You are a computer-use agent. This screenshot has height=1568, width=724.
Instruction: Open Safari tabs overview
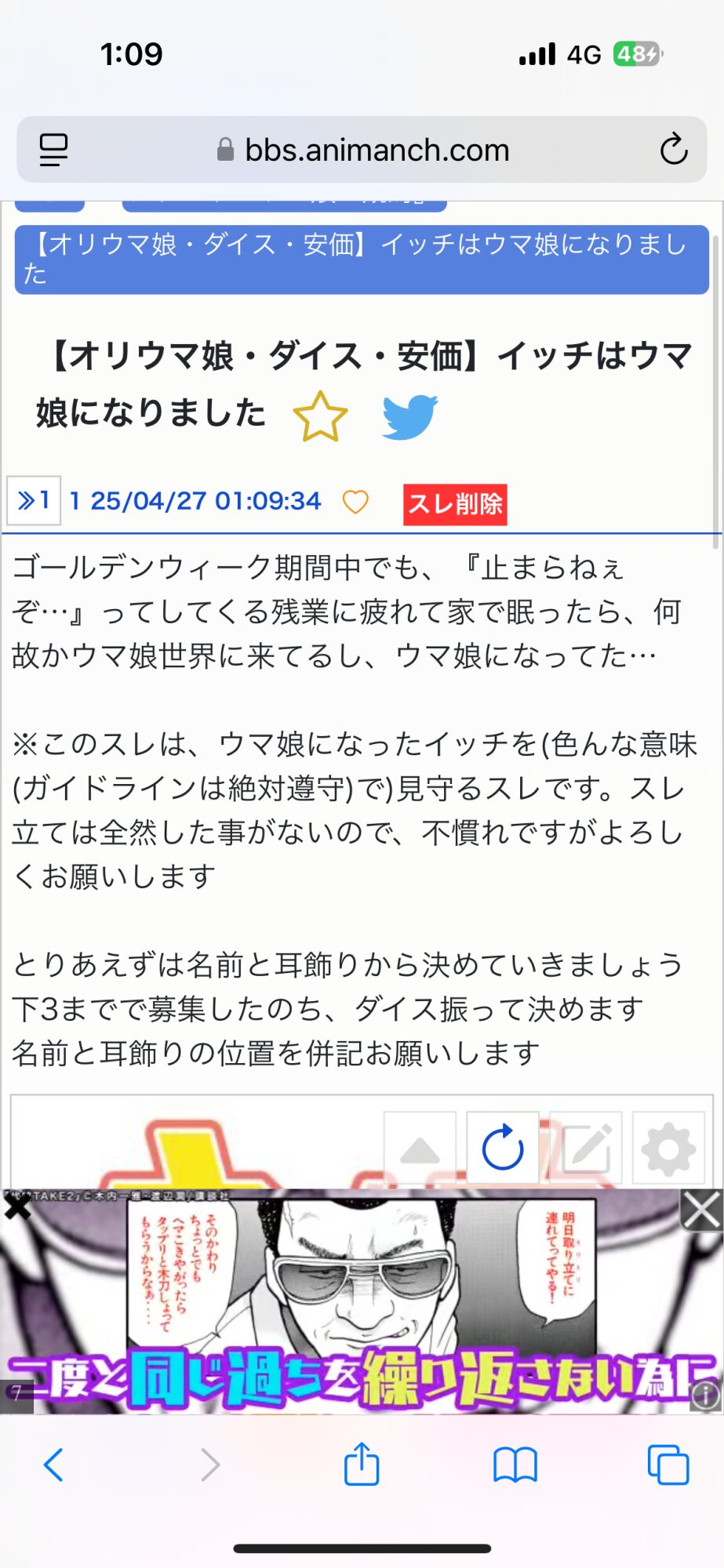[x=668, y=1465]
